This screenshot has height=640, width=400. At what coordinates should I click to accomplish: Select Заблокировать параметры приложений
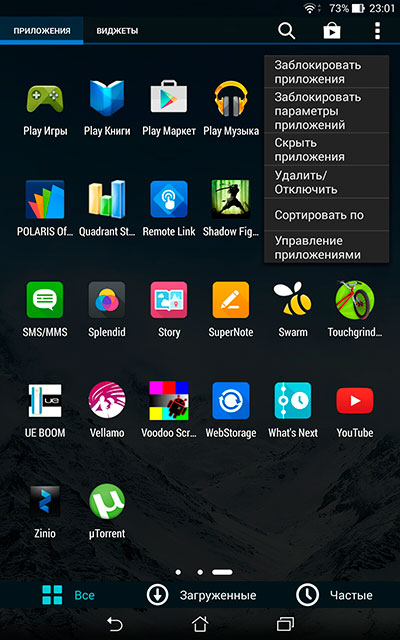tap(326, 111)
